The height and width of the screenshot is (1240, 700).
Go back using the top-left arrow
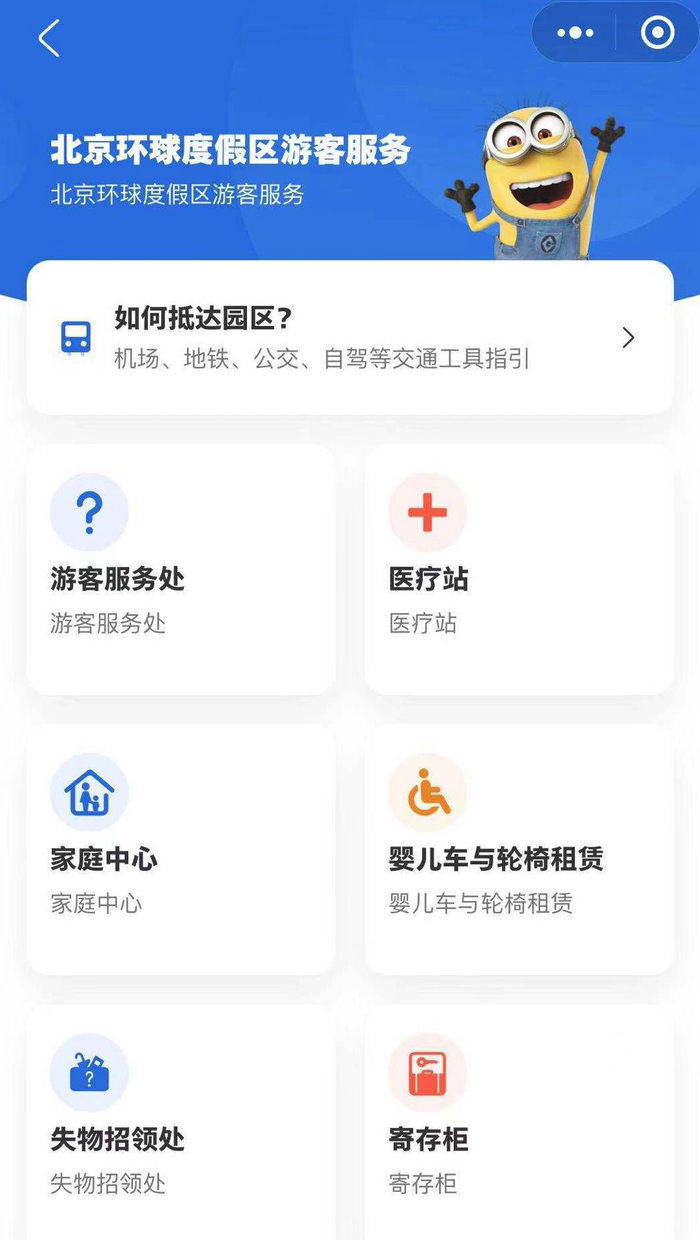click(49, 38)
